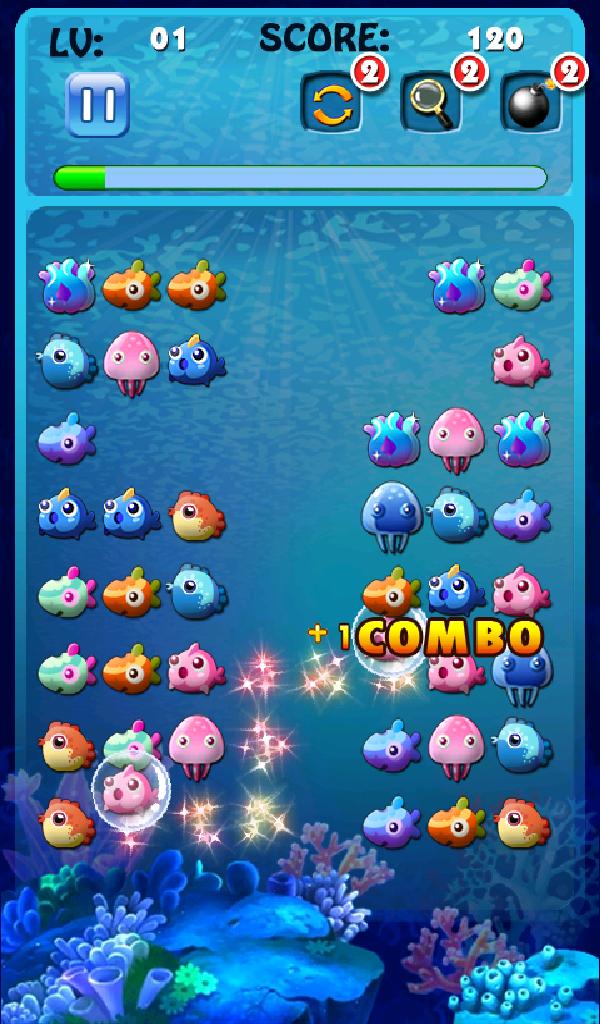This screenshot has width=600, height=1024.
Task: Use the bomb power-up
Action: click(531, 104)
